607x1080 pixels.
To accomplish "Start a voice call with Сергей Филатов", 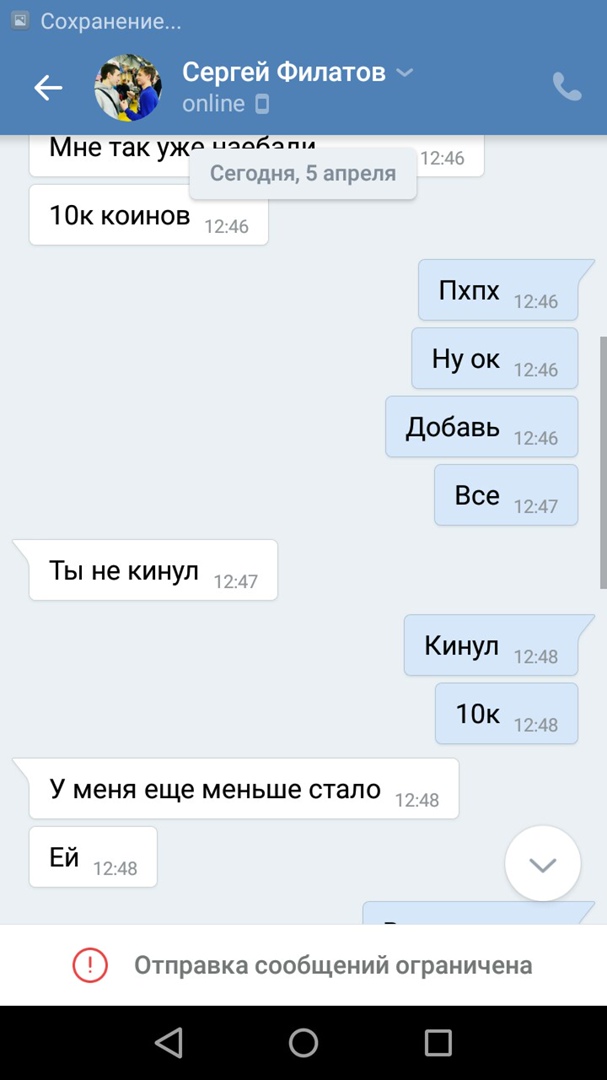I will click(566, 88).
